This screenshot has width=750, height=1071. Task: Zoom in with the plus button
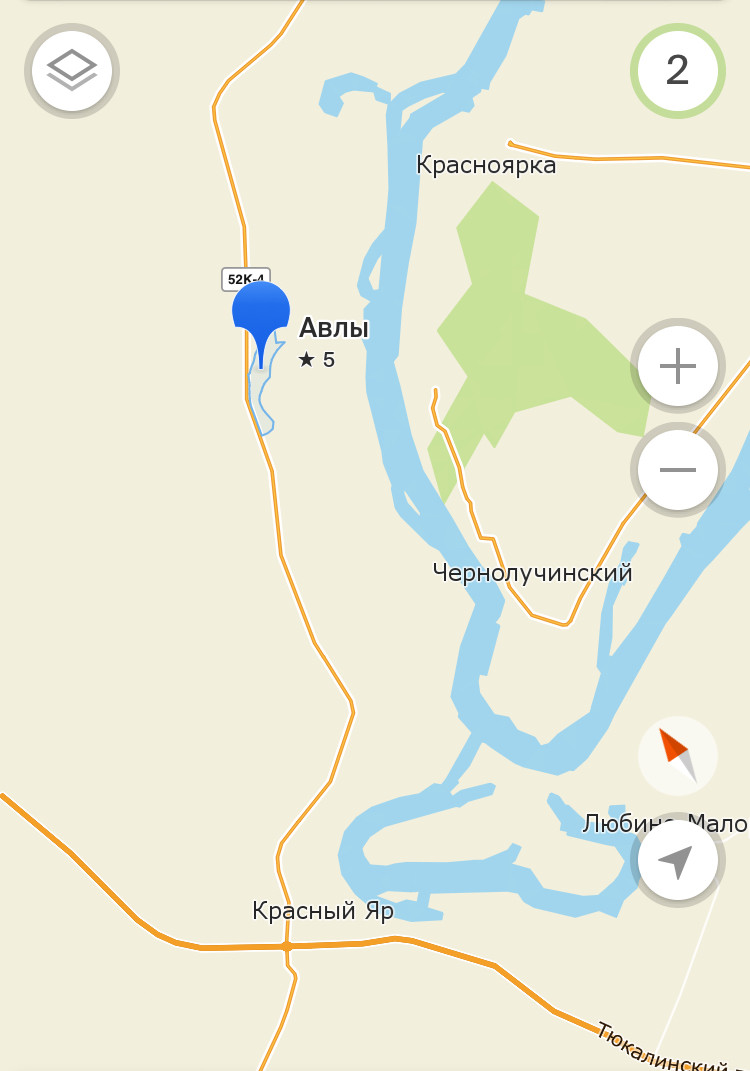tap(678, 367)
